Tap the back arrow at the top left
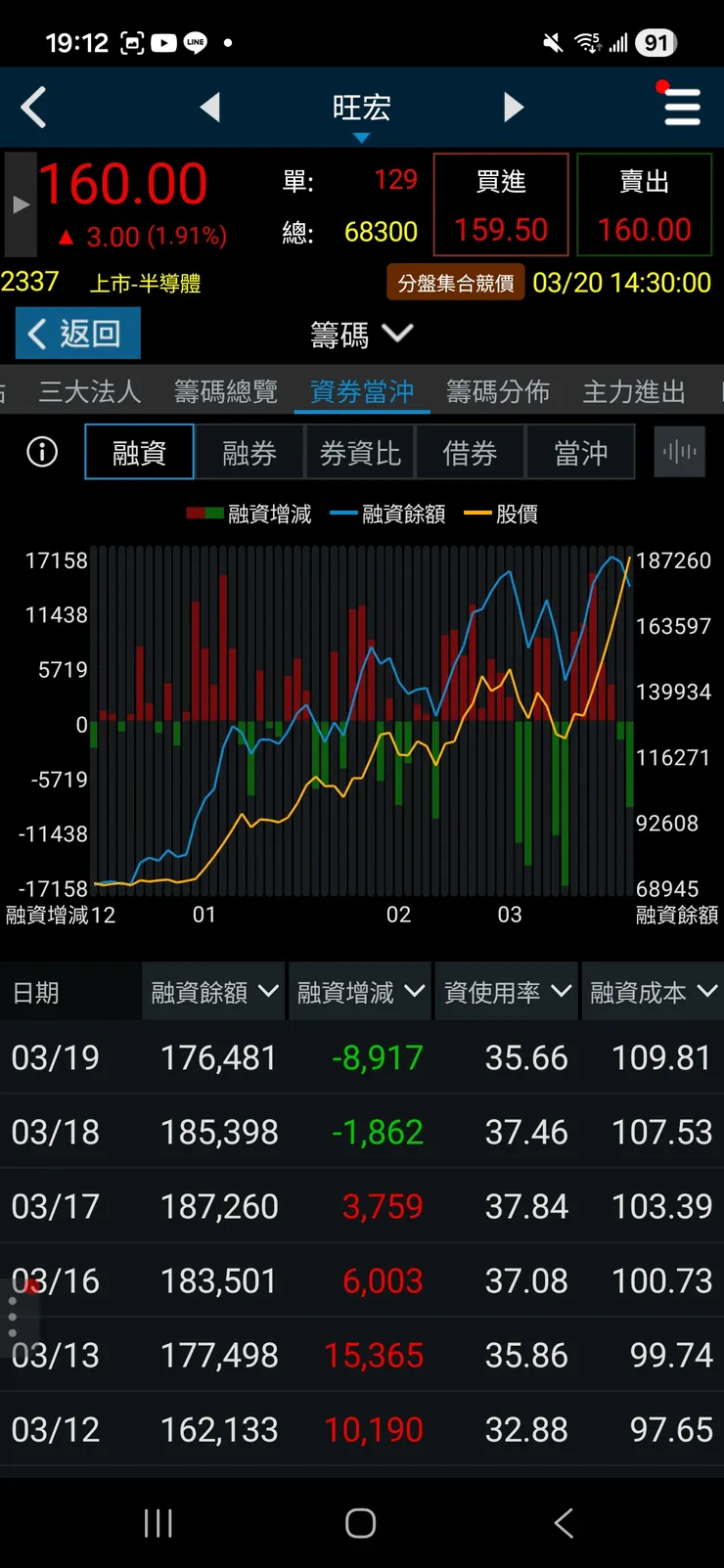 (x=34, y=108)
